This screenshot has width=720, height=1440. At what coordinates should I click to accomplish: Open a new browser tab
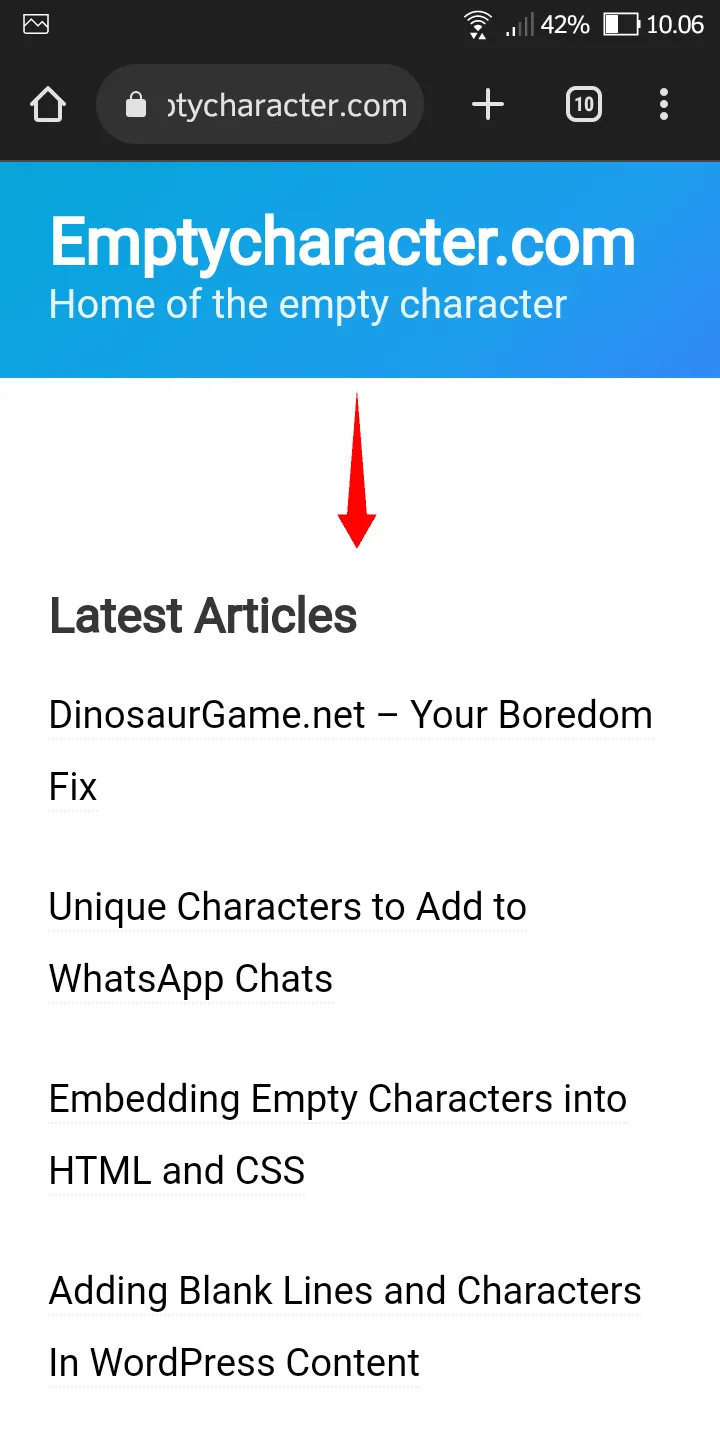488,105
